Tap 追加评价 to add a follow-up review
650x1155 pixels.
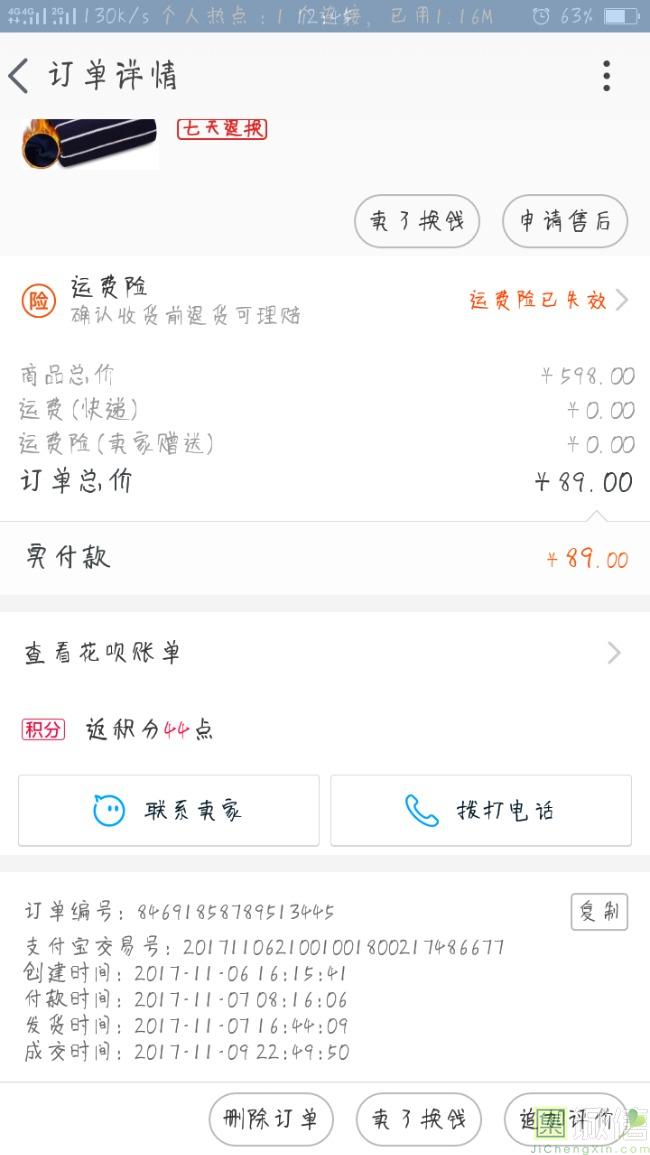pos(565,1119)
